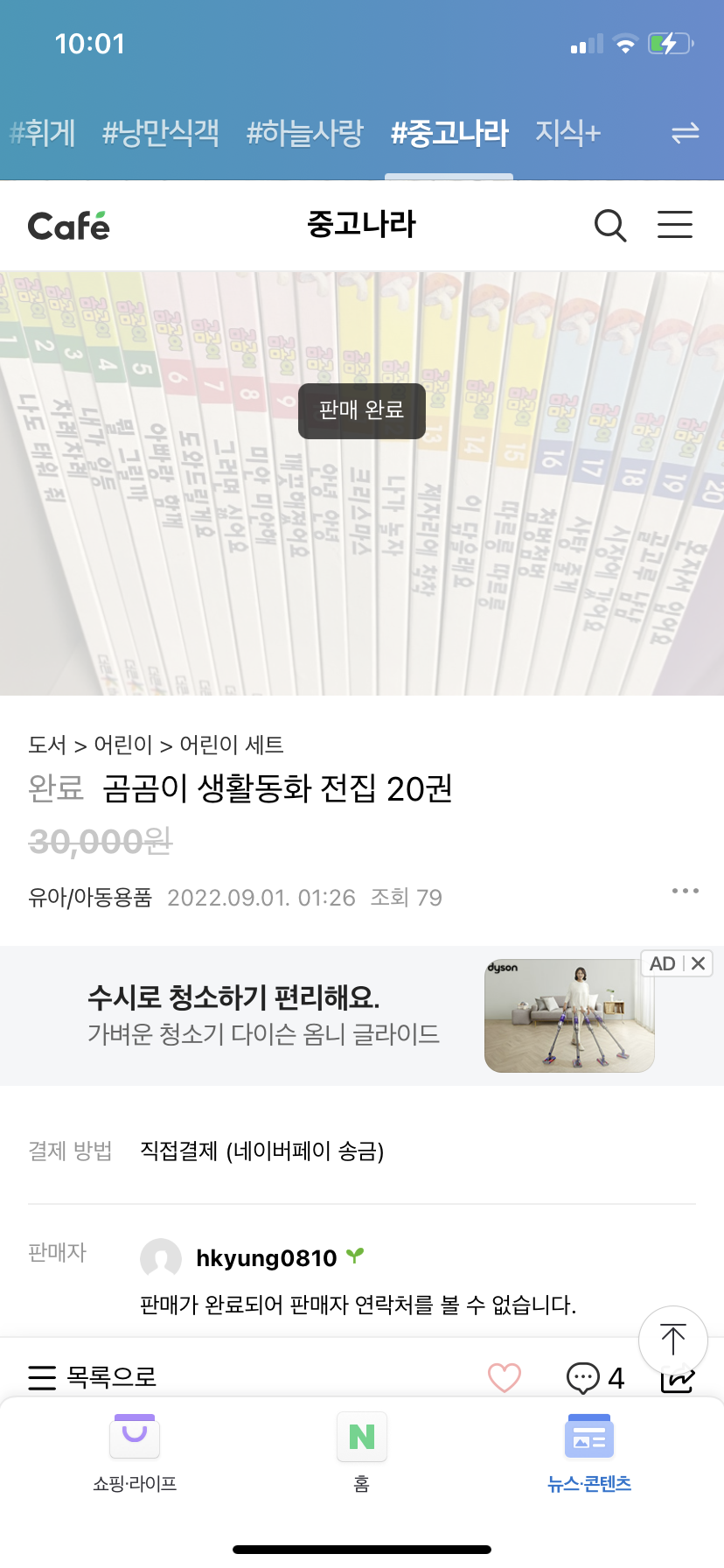Go to the 홈 tab
This screenshot has width=724, height=1568.
tap(361, 1452)
